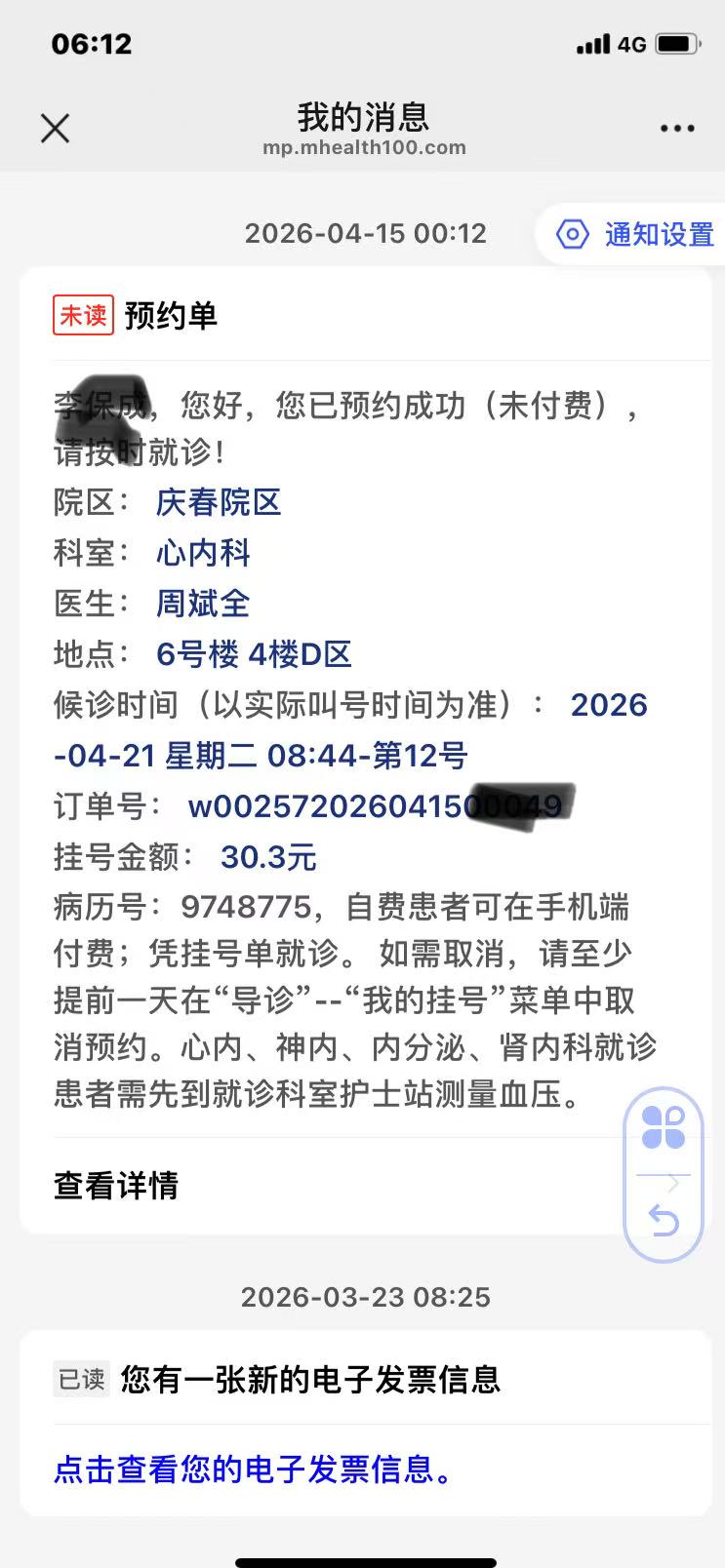Viewport: 725px width, 1568px height.
Task: Tap the floating back arrow icon
Action: pyautogui.click(x=664, y=1219)
